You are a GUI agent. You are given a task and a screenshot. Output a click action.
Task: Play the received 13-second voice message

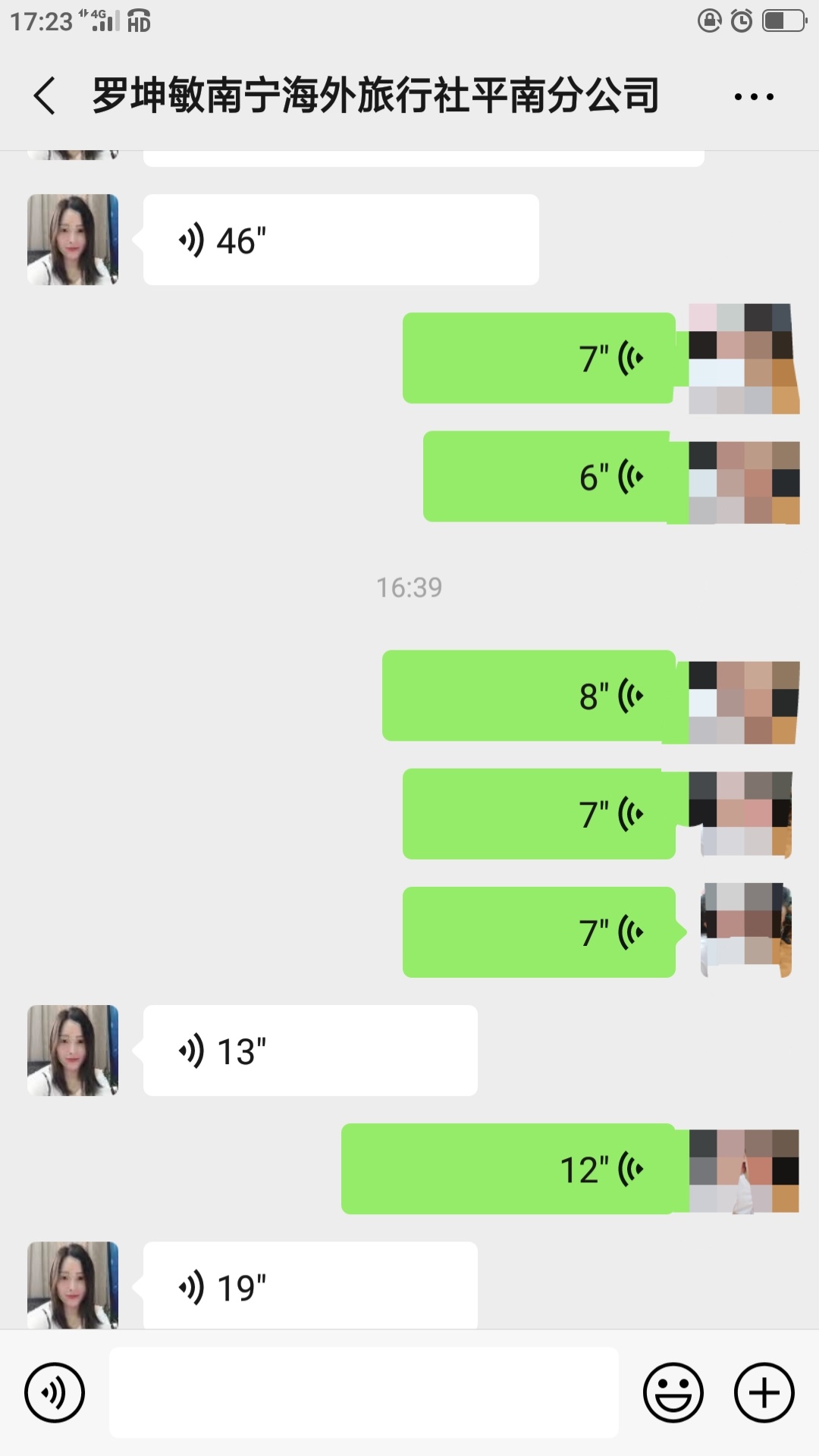309,1051
